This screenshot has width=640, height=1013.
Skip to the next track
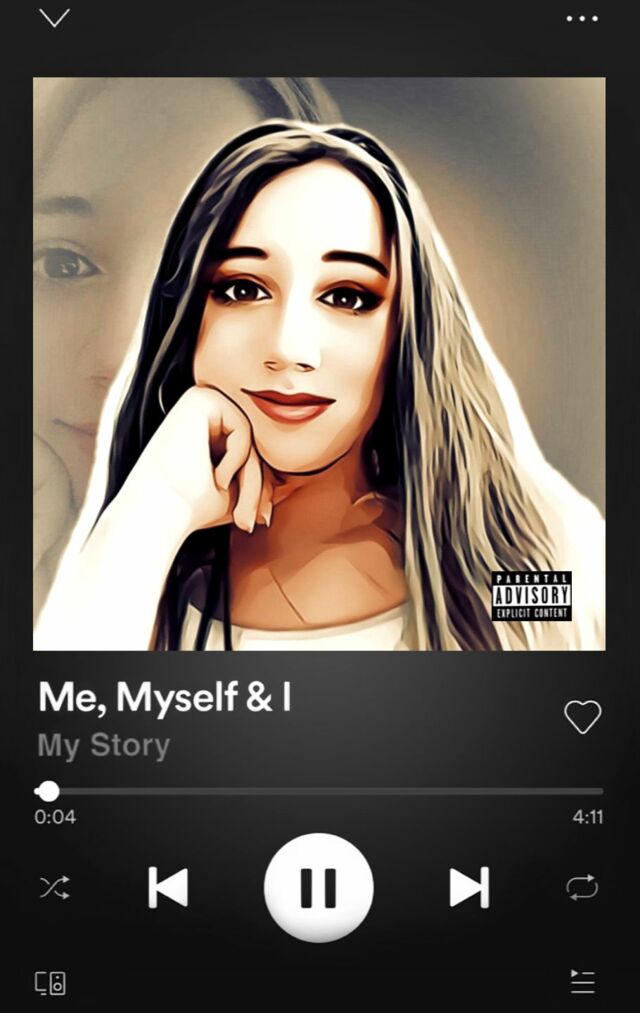pos(469,887)
